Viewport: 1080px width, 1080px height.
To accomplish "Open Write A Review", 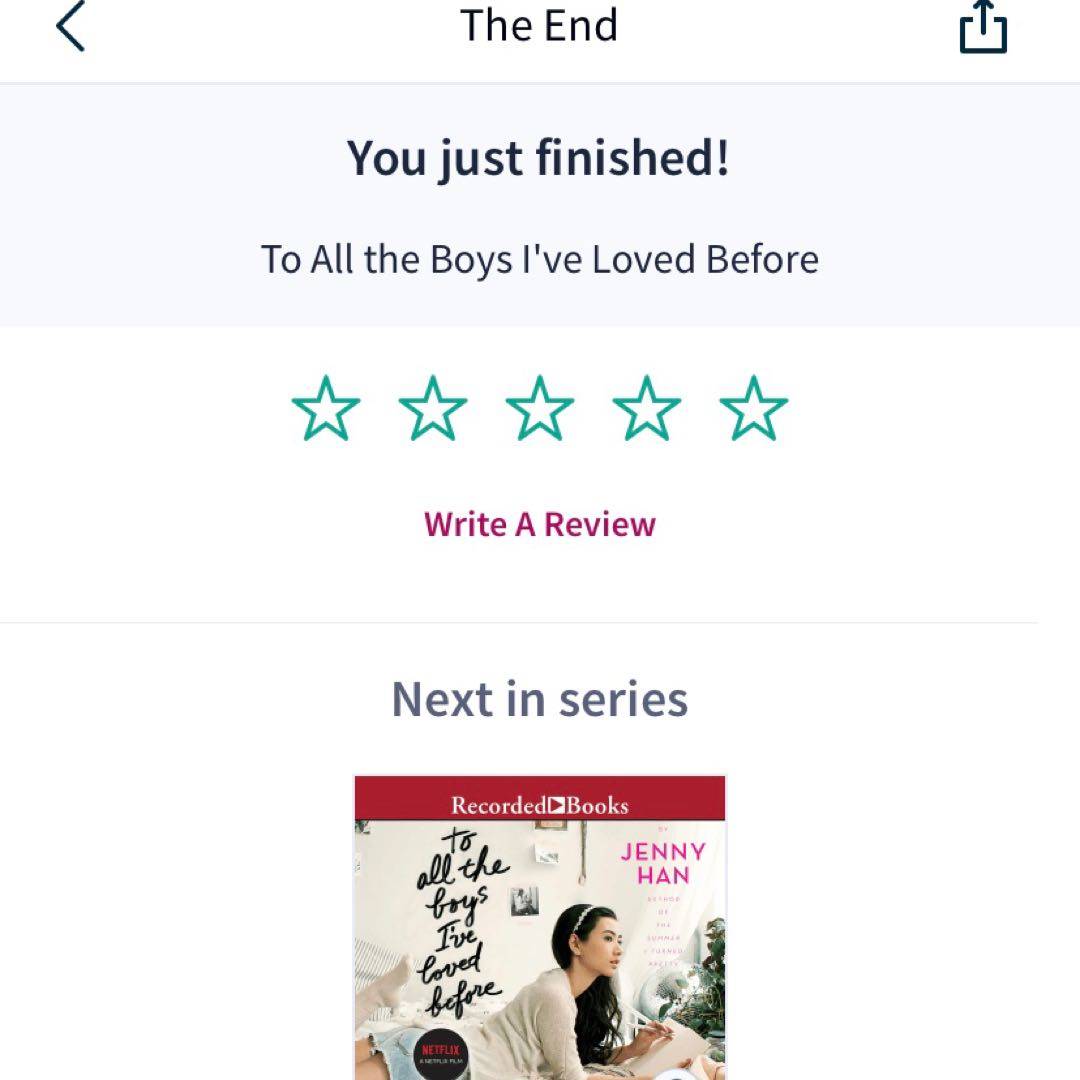I will coord(540,524).
